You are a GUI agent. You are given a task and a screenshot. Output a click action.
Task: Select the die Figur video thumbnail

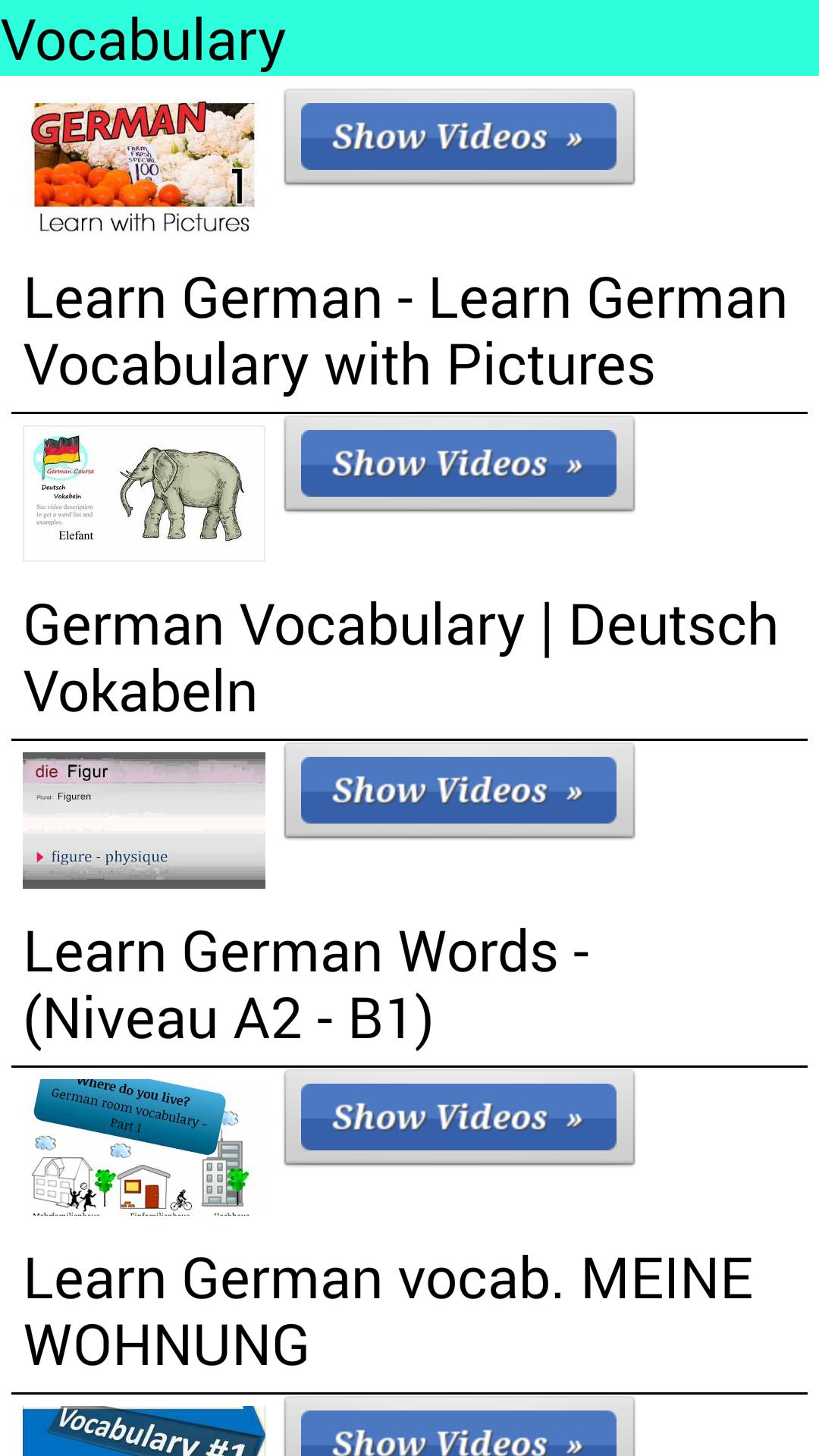(x=144, y=817)
